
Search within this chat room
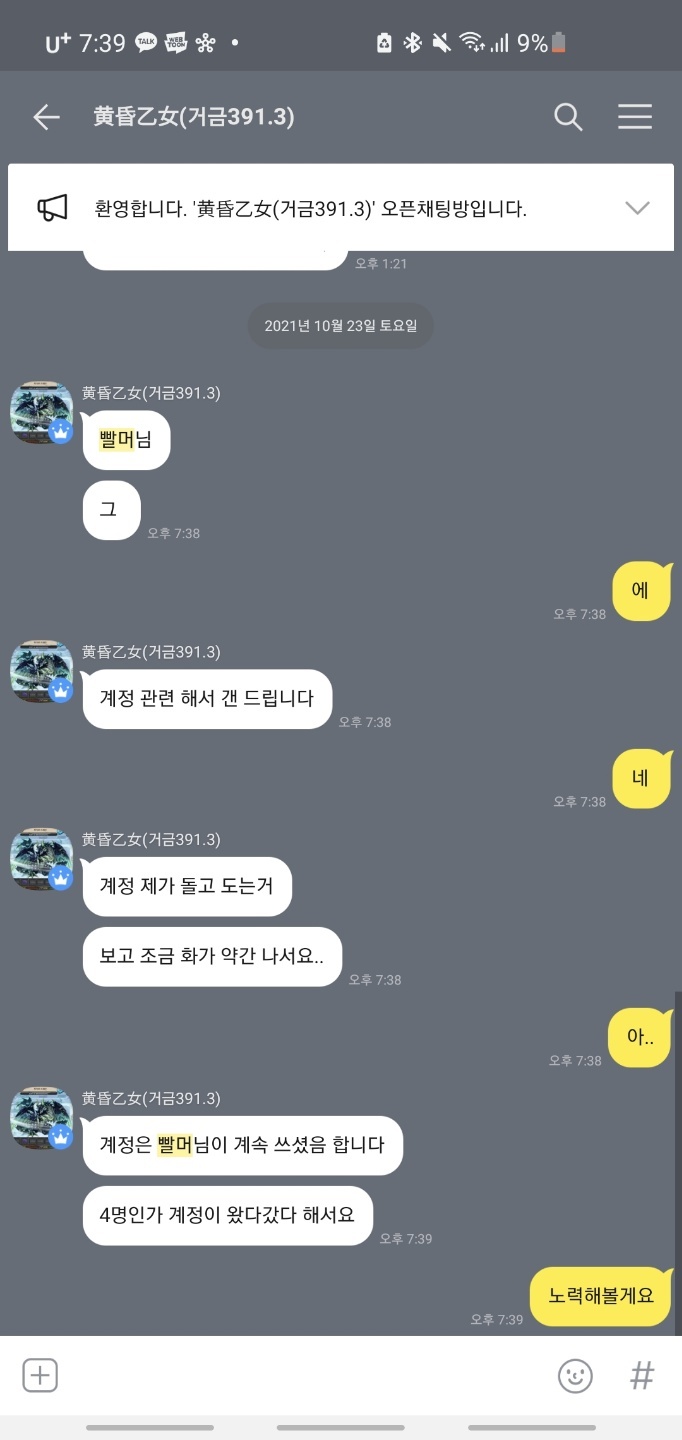click(x=568, y=118)
